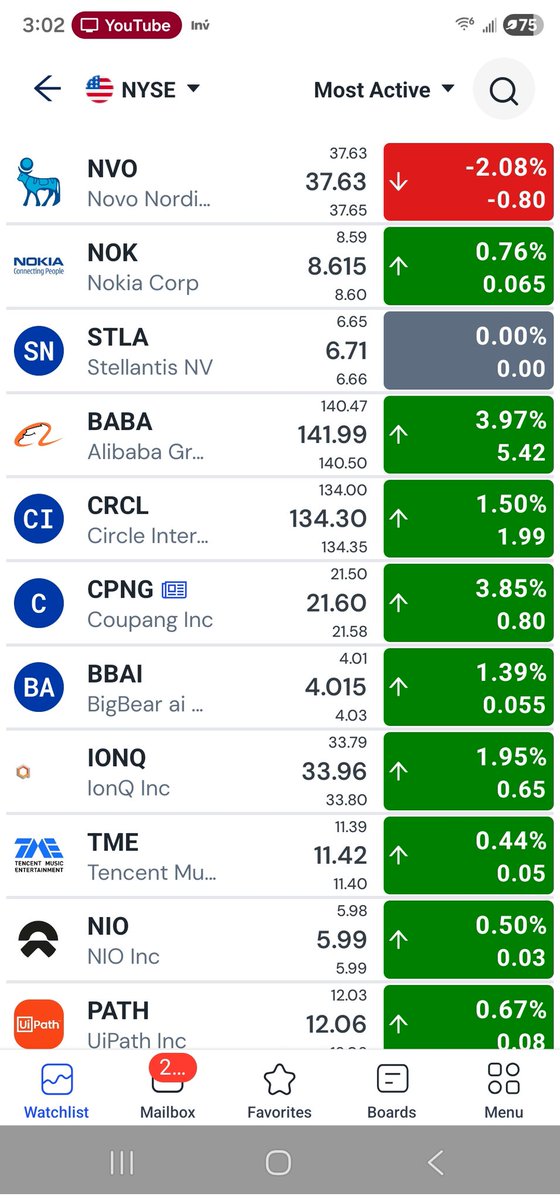
Task: Open the search magnifier icon
Action: (503, 90)
